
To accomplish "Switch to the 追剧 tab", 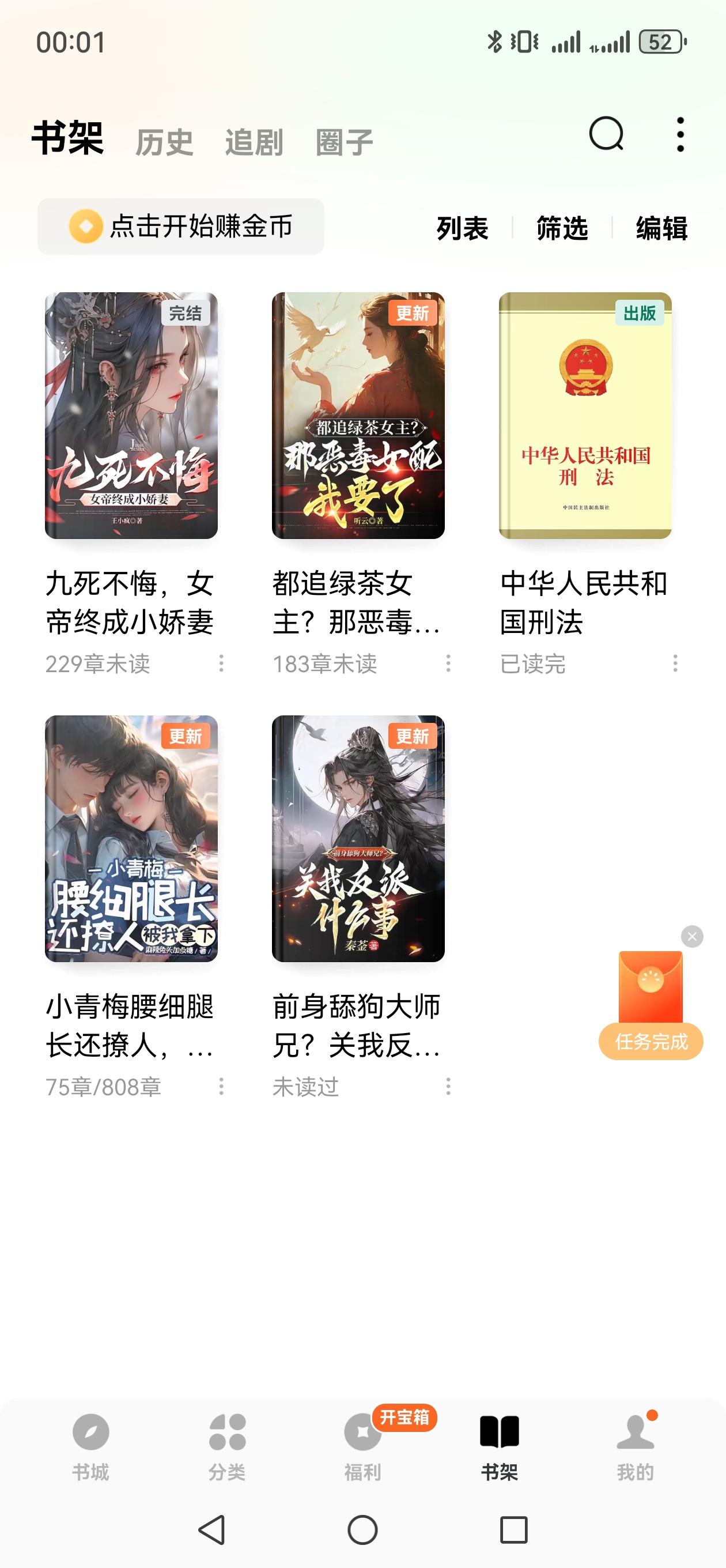I will [254, 142].
